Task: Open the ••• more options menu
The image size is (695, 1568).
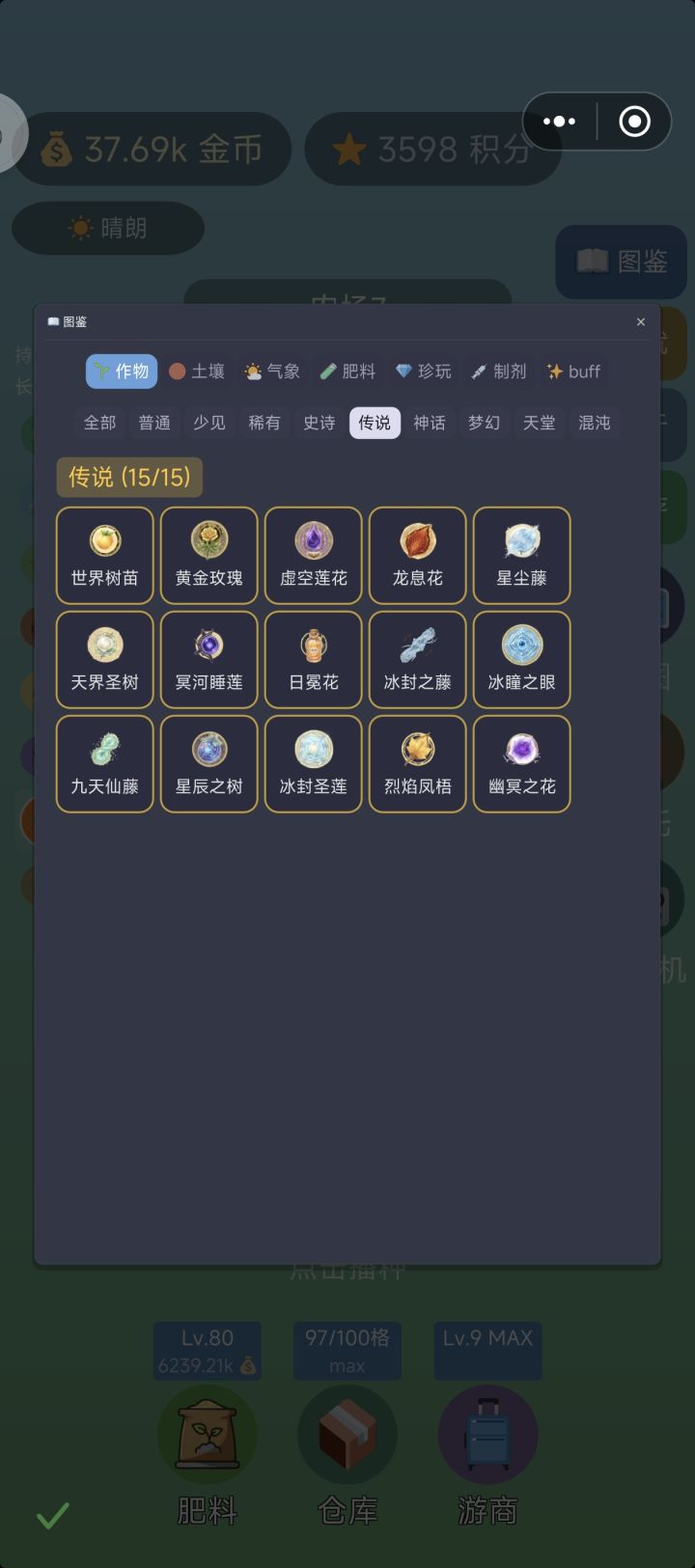Action: click(560, 121)
